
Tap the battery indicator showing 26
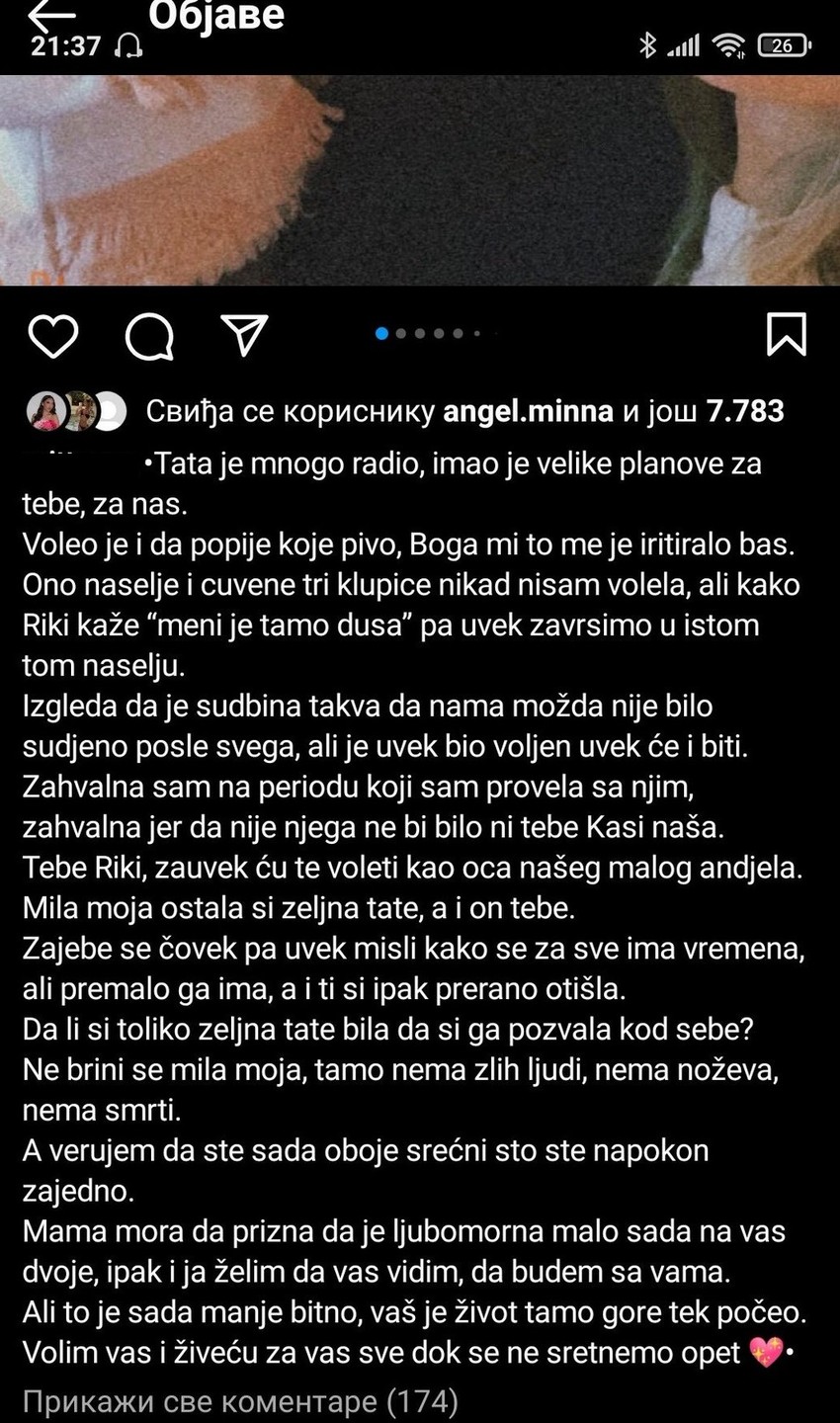pos(786,43)
